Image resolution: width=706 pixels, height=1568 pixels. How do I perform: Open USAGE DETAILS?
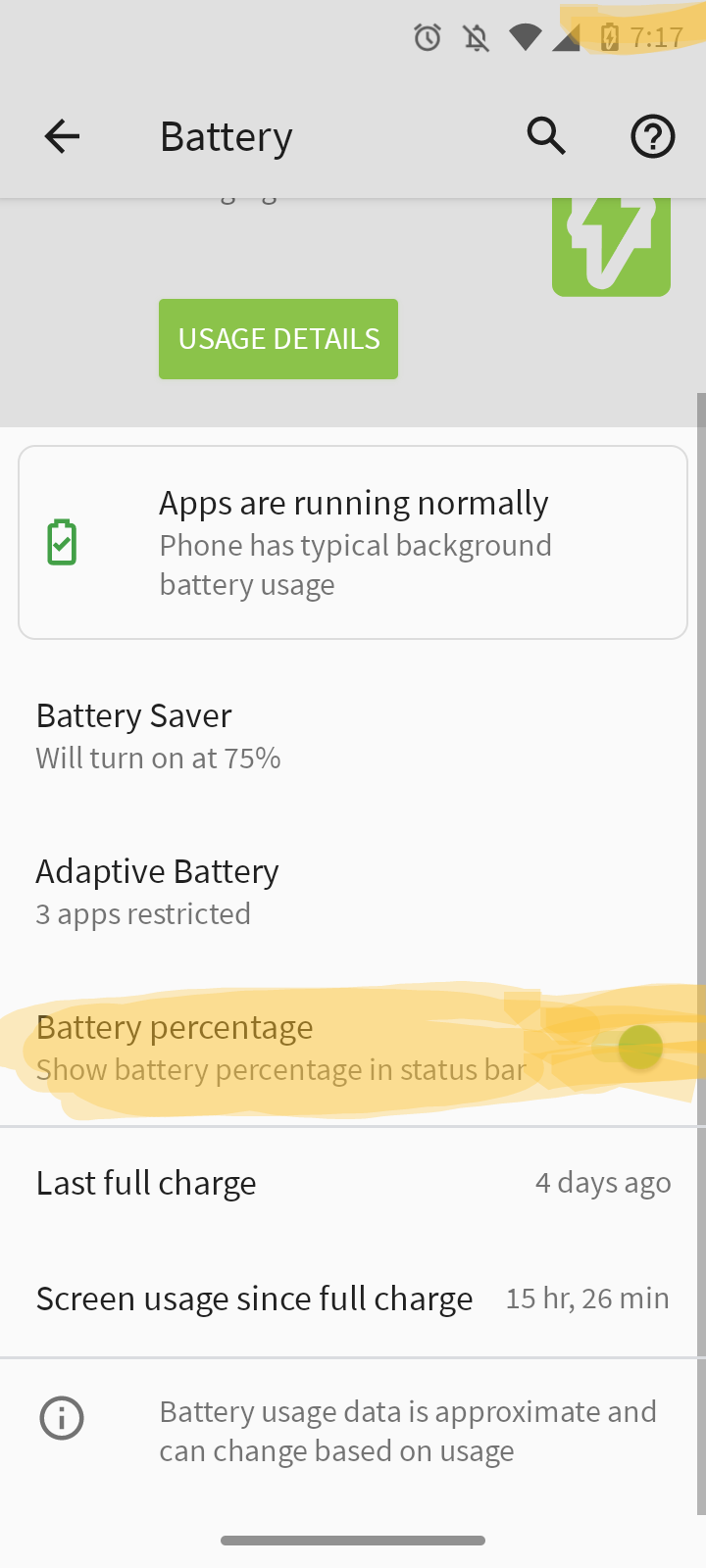point(278,339)
